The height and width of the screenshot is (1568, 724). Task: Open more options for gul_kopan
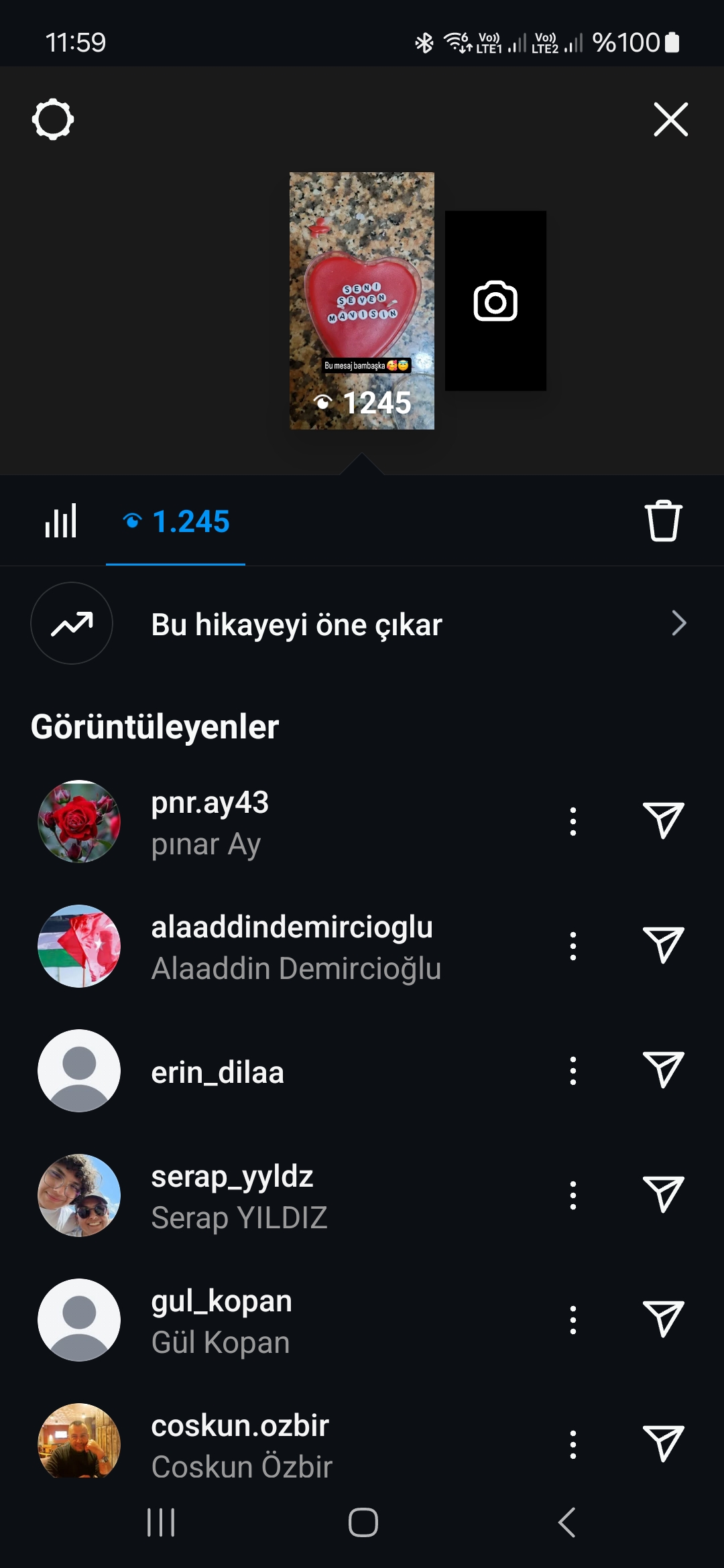click(573, 1320)
